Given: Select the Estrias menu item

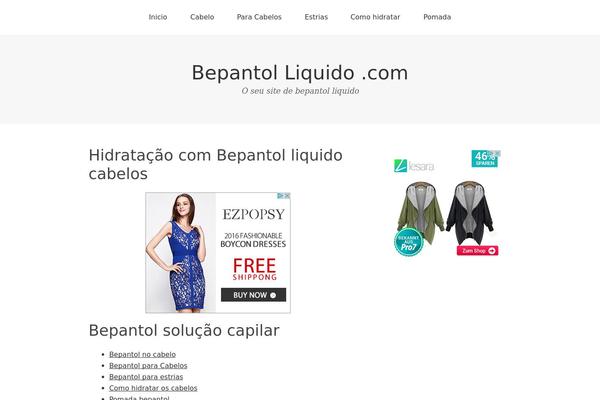Looking at the screenshot, I should 316,17.
